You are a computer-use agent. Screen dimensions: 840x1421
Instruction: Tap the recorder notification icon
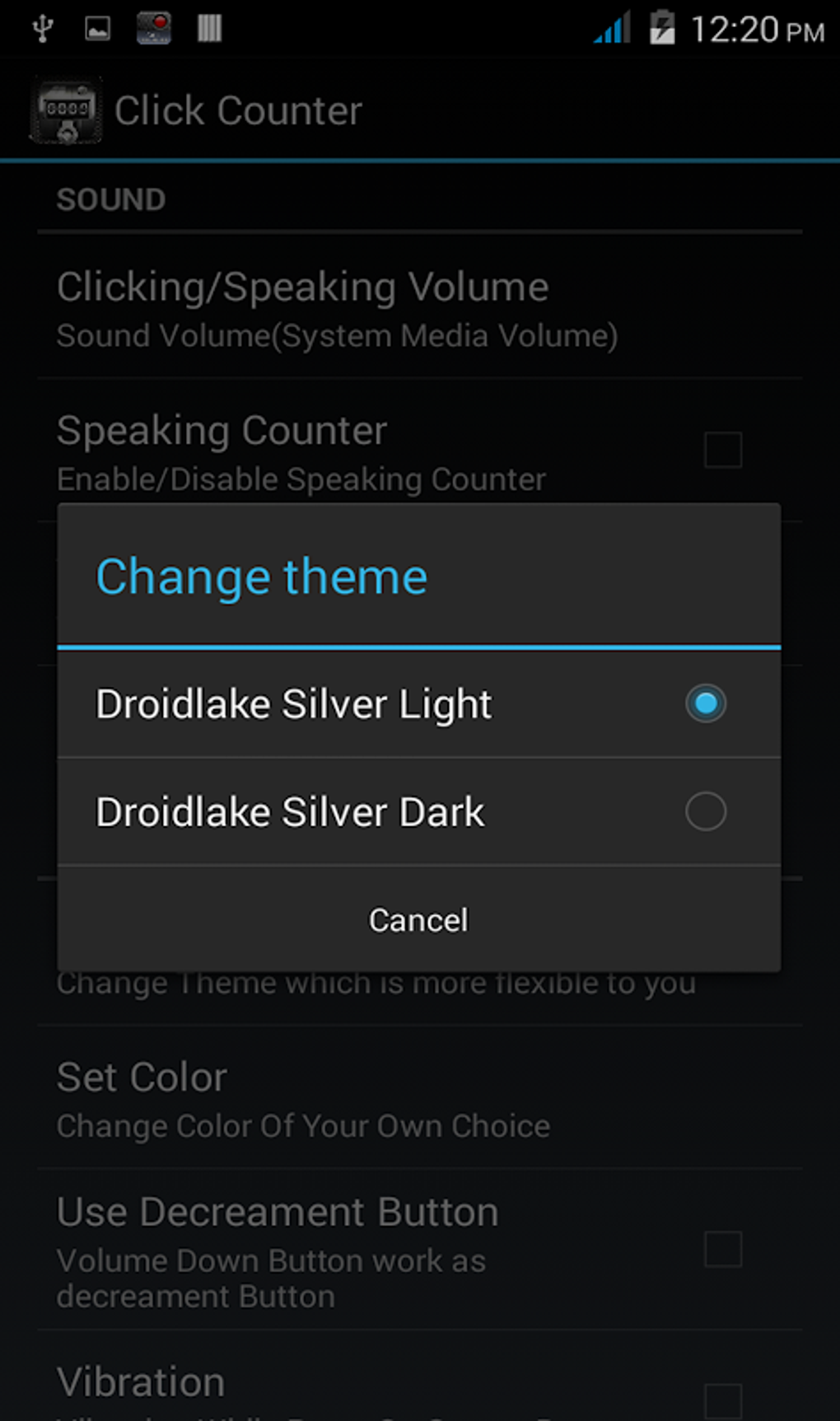pos(153,27)
